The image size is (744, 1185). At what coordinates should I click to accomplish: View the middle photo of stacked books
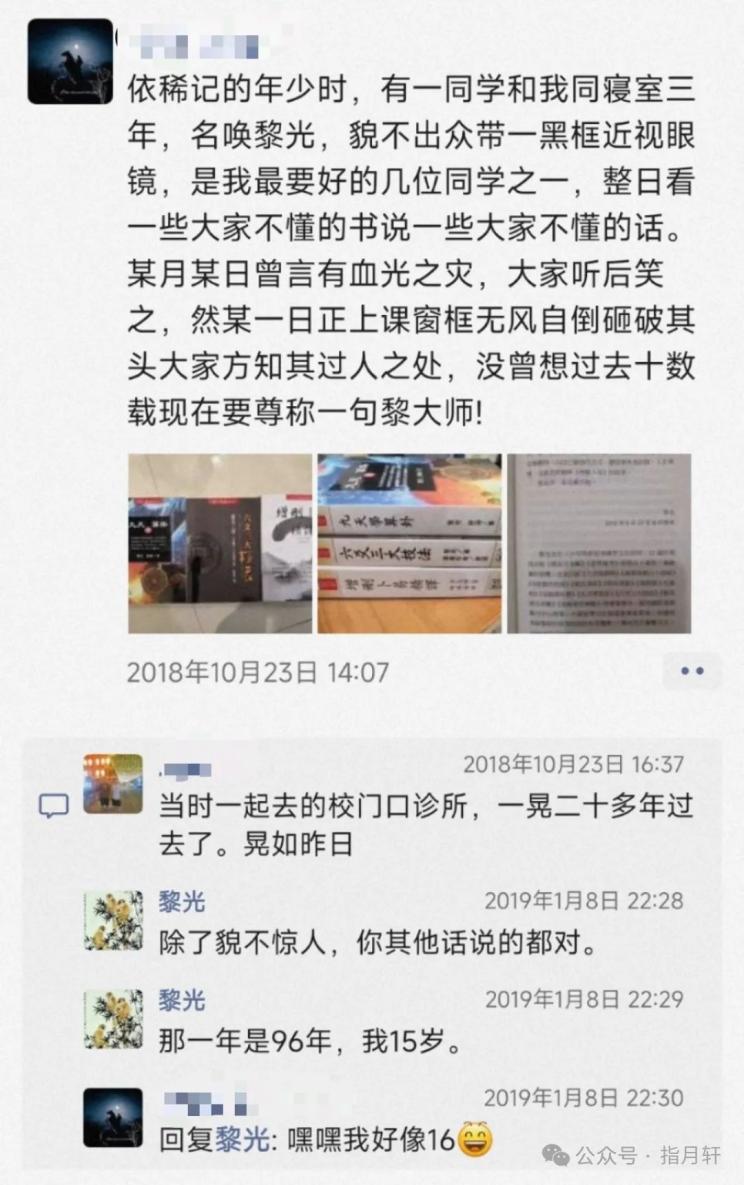click(409, 544)
